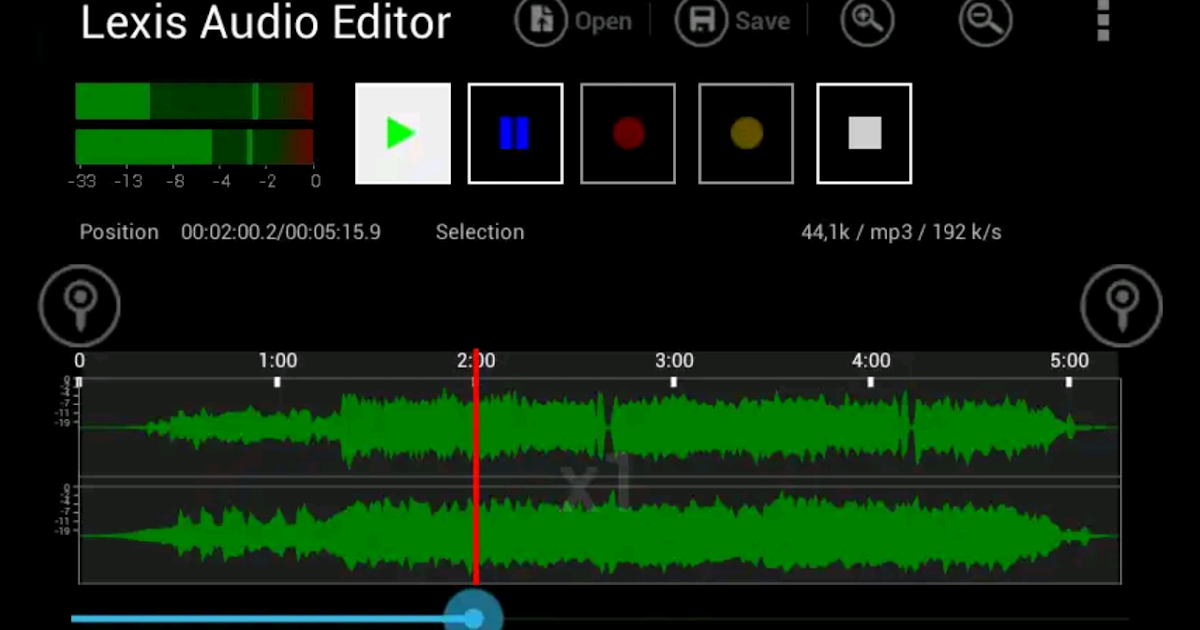The image size is (1200, 630).
Task: Open an audio file
Action: tap(574, 21)
